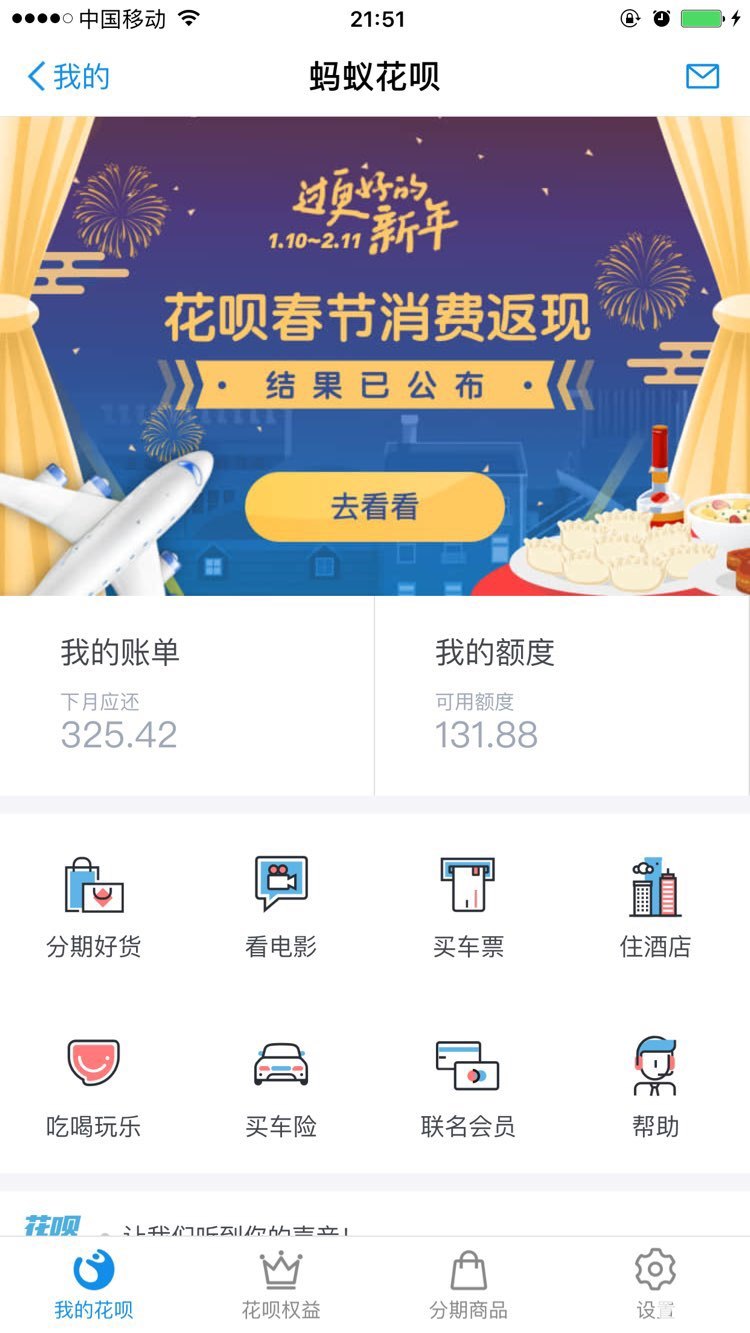Open 分期好货 installment goods
This screenshot has width=750, height=1333.
(x=94, y=906)
